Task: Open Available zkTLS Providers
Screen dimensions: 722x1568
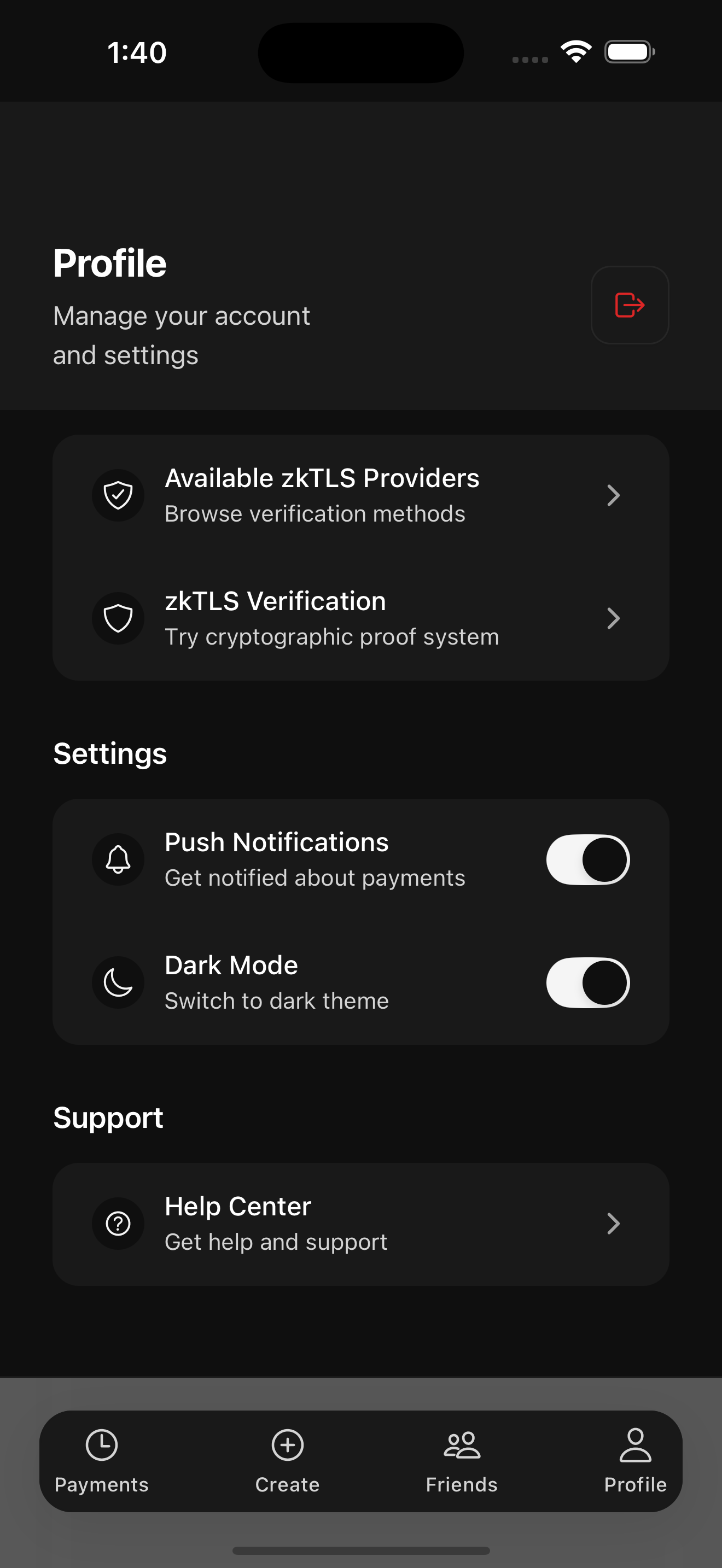Action: (360, 495)
